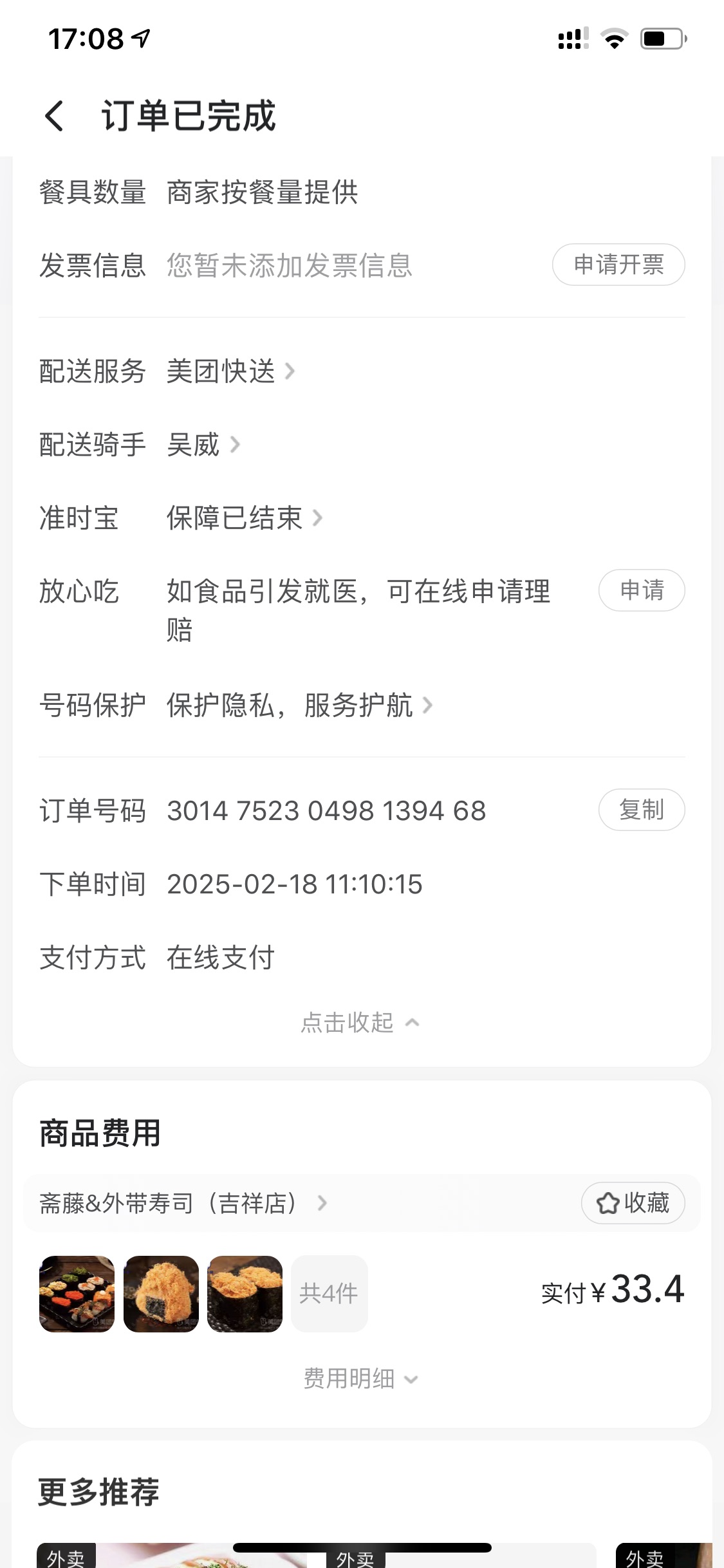Expand 费用明细 fee breakdown
The image size is (724, 1568).
360,1379
